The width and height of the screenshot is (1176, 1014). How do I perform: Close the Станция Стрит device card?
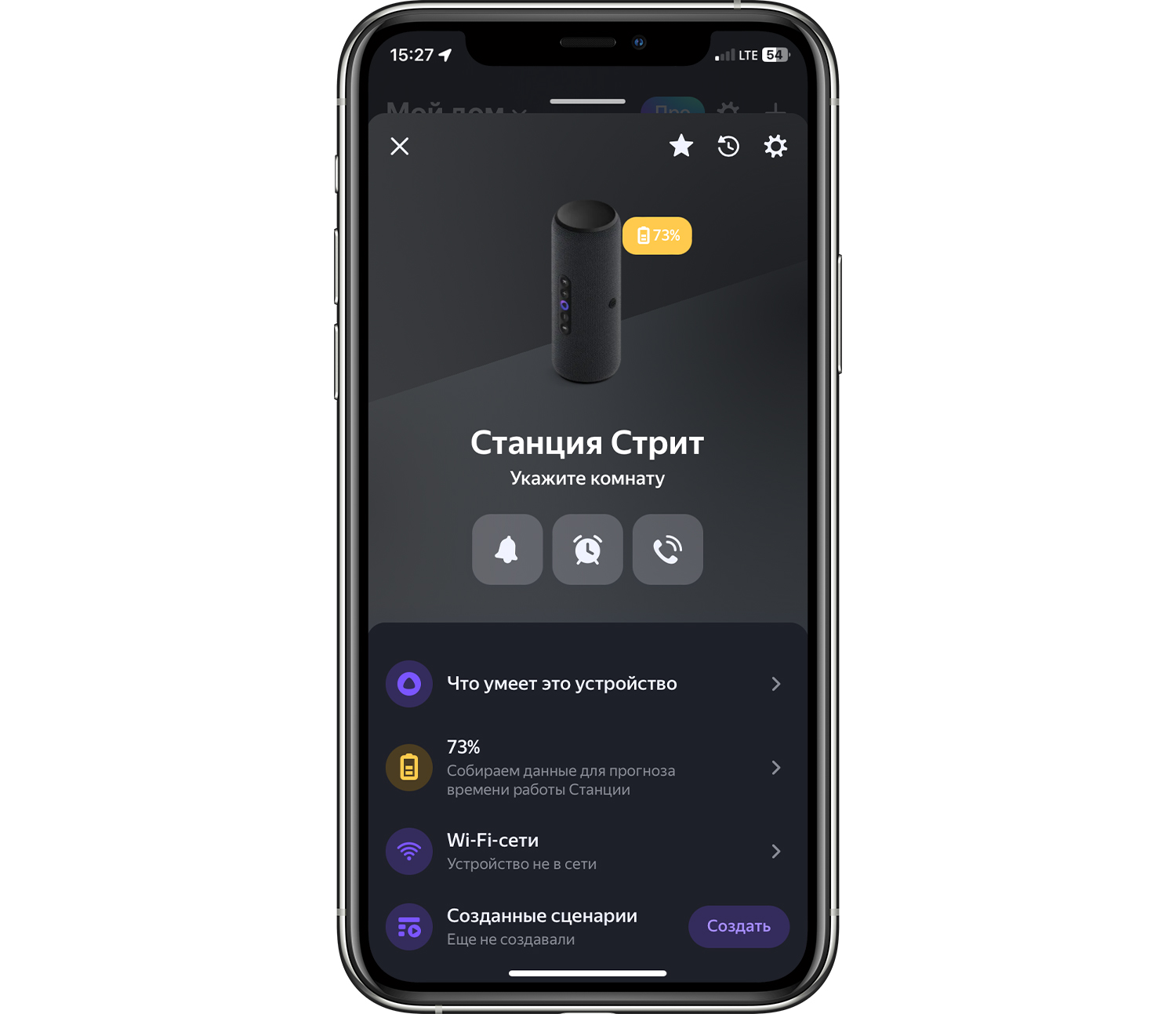(x=400, y=147)
